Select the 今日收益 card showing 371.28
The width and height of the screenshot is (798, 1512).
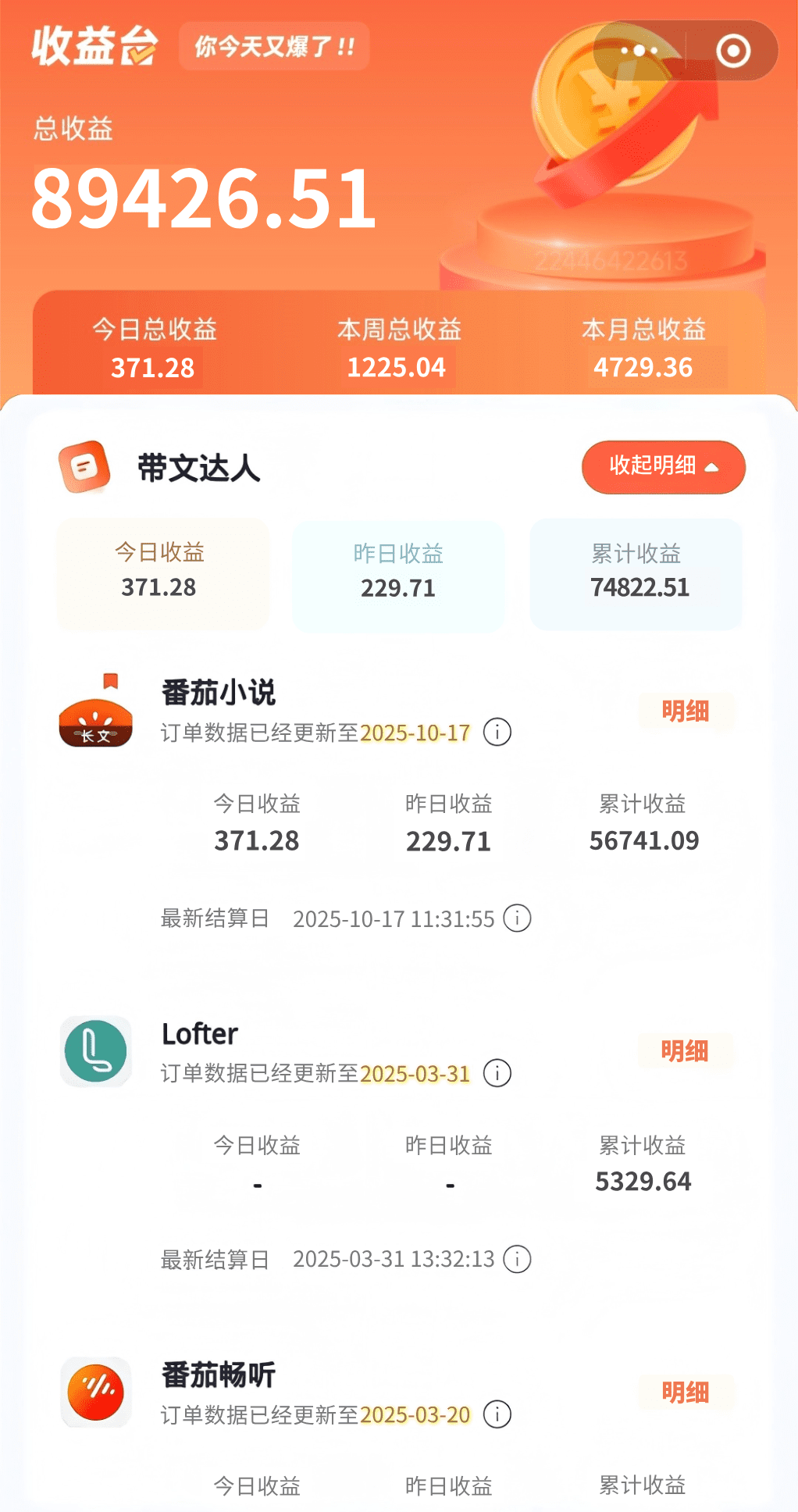tap(161, 574)
